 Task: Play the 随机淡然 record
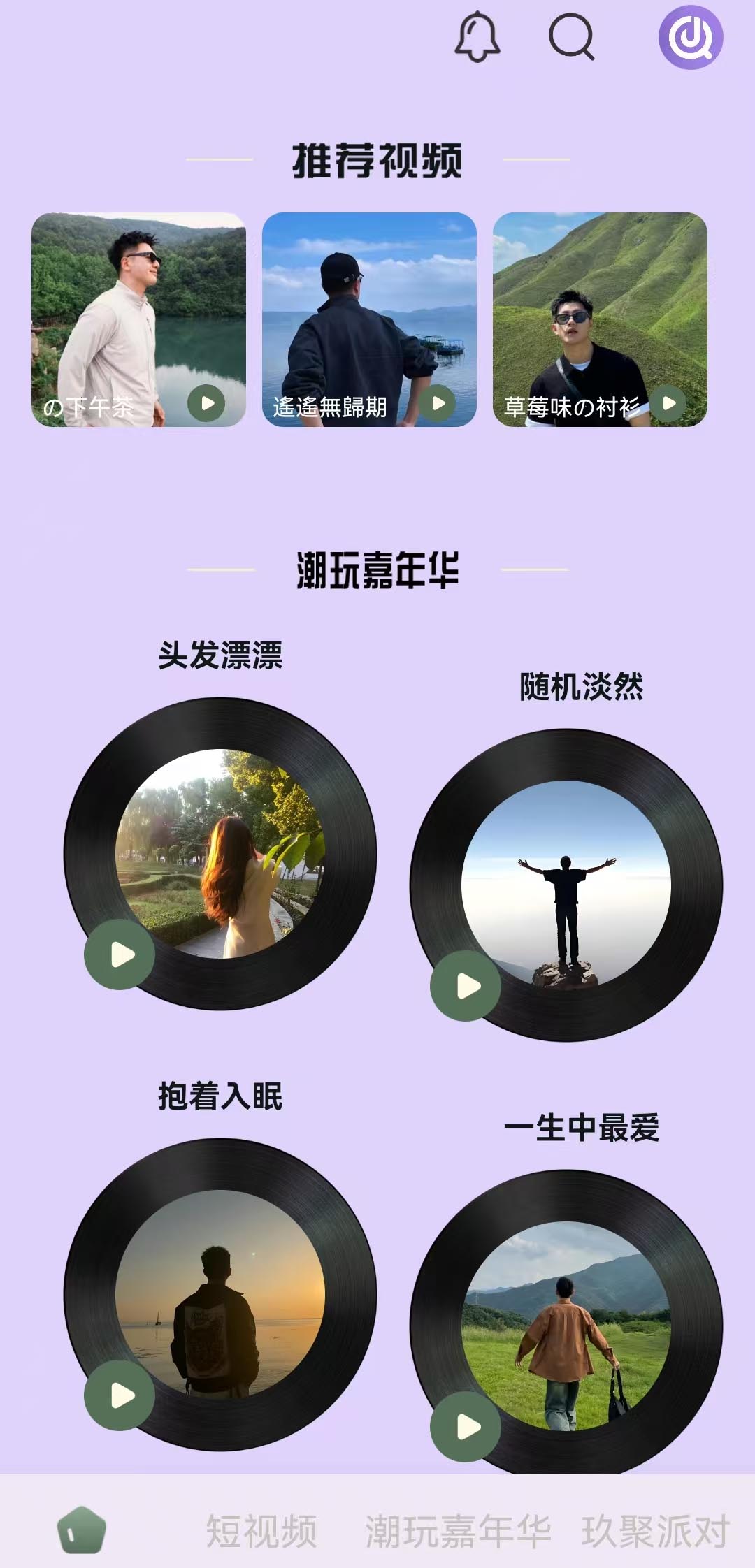tap(466, 986)
